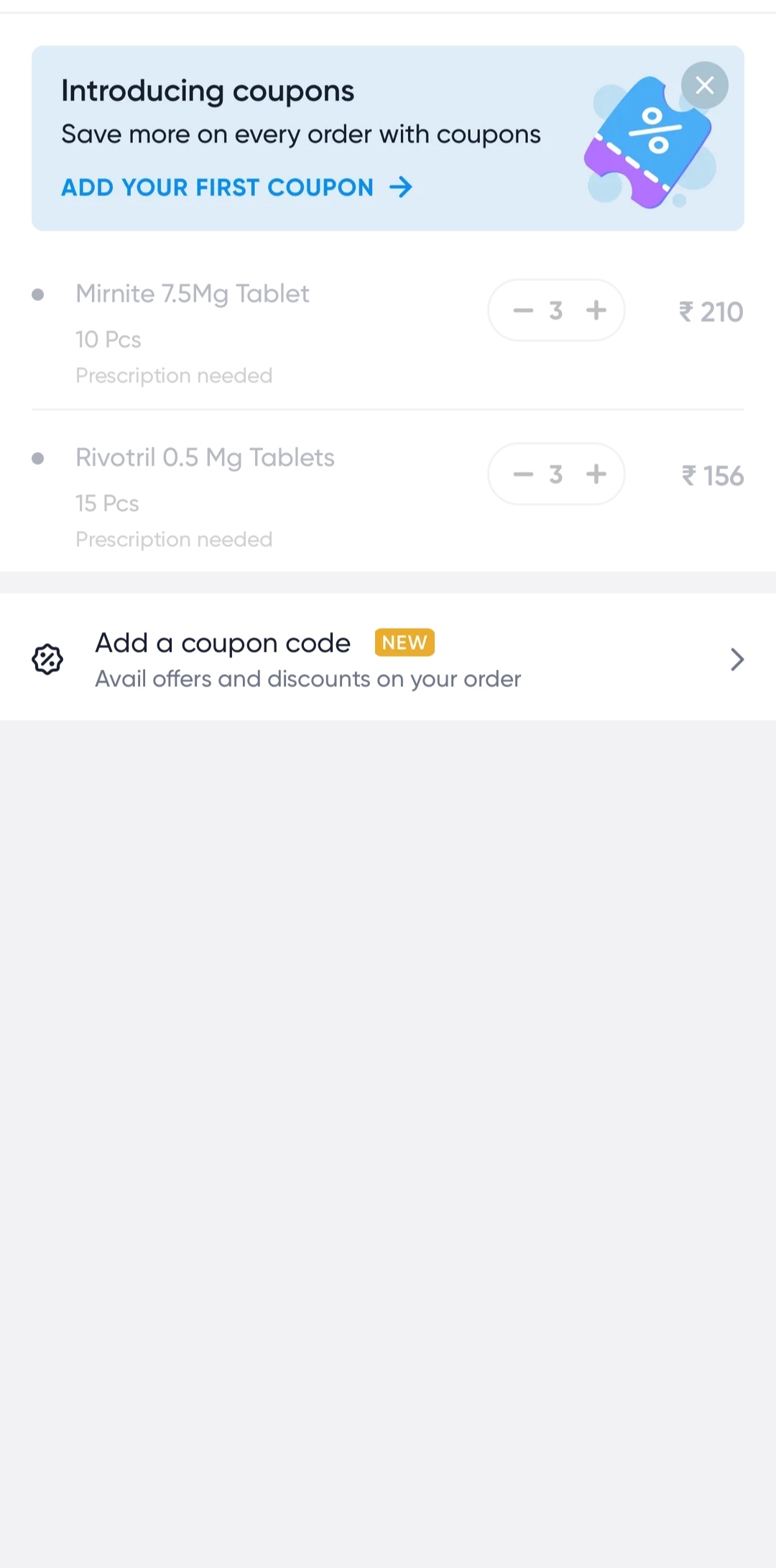Open Add a coupon code row
The height and width of the screenshot is (1568, 776).
coord(388,658)
